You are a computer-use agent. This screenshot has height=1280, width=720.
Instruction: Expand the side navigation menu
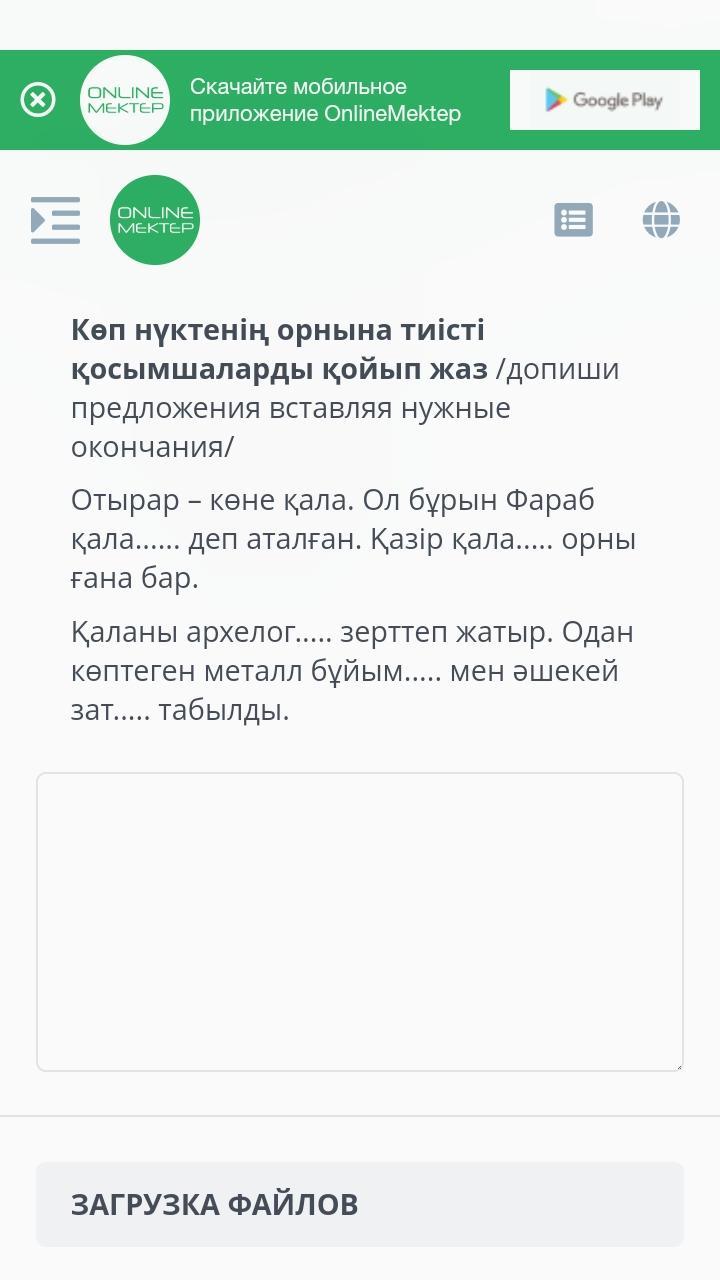pyautogui.click(x=55, y=220)
